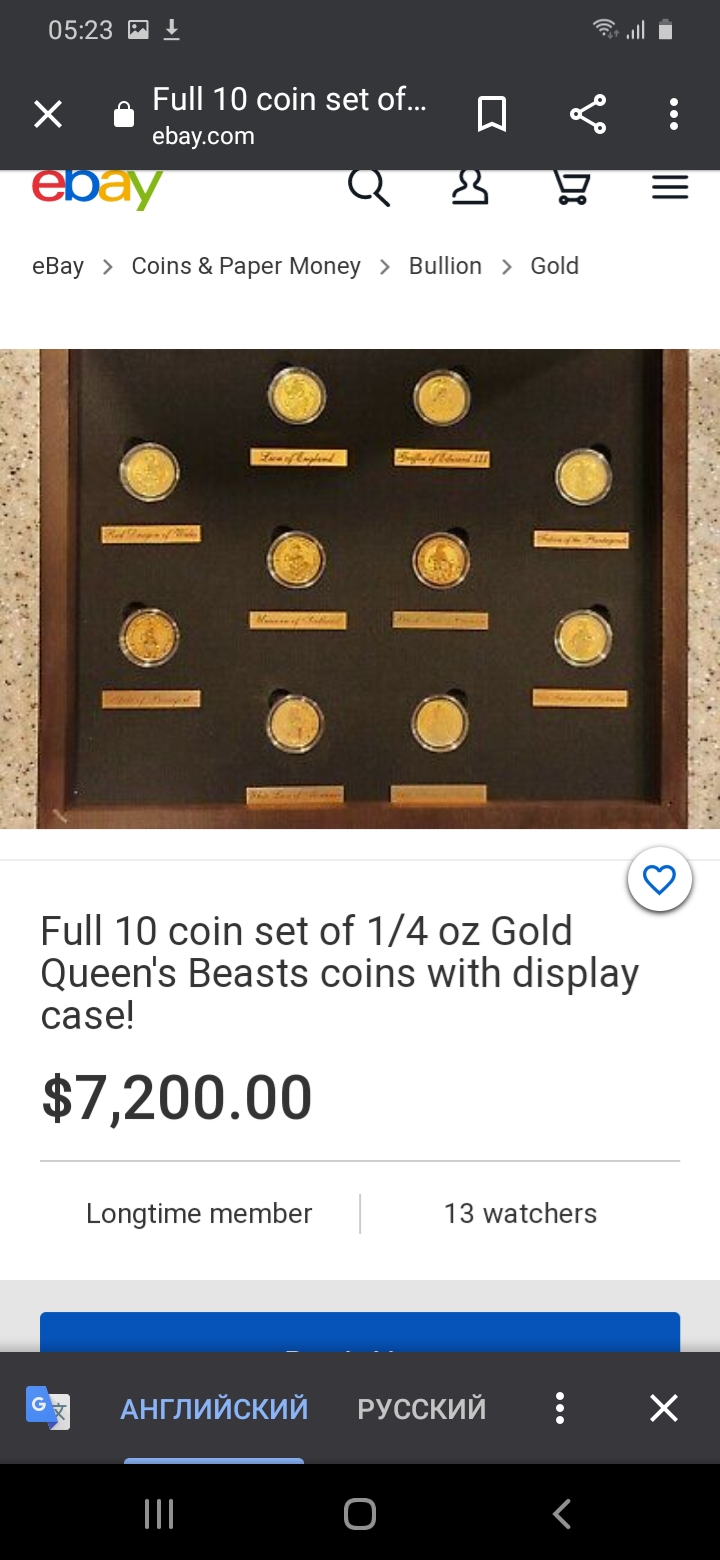
Task: View the shopping cart
Action: (571, 187)
